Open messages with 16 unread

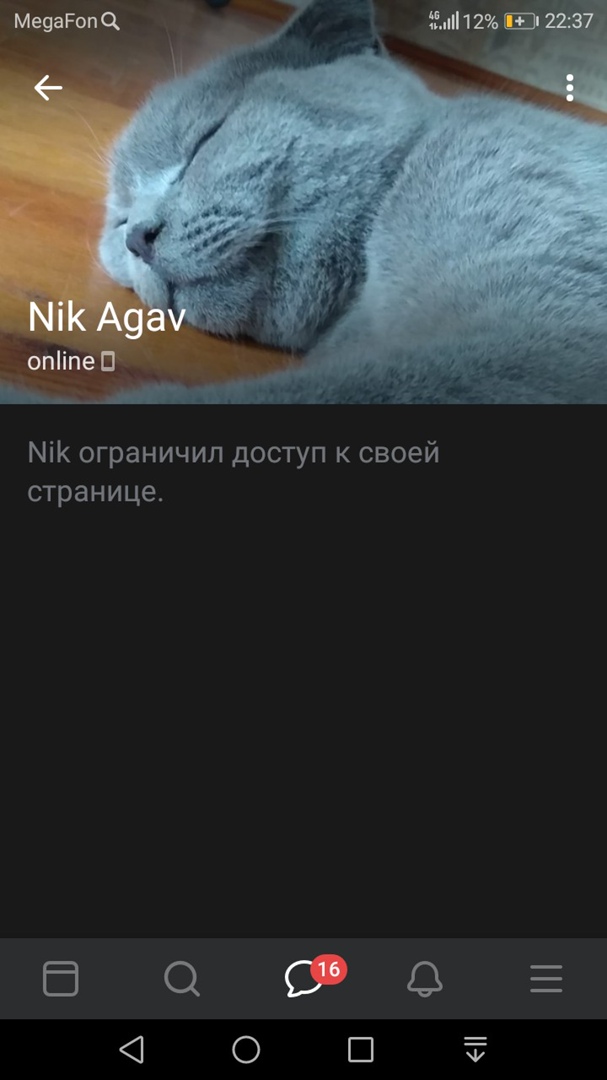coord(305,978)
